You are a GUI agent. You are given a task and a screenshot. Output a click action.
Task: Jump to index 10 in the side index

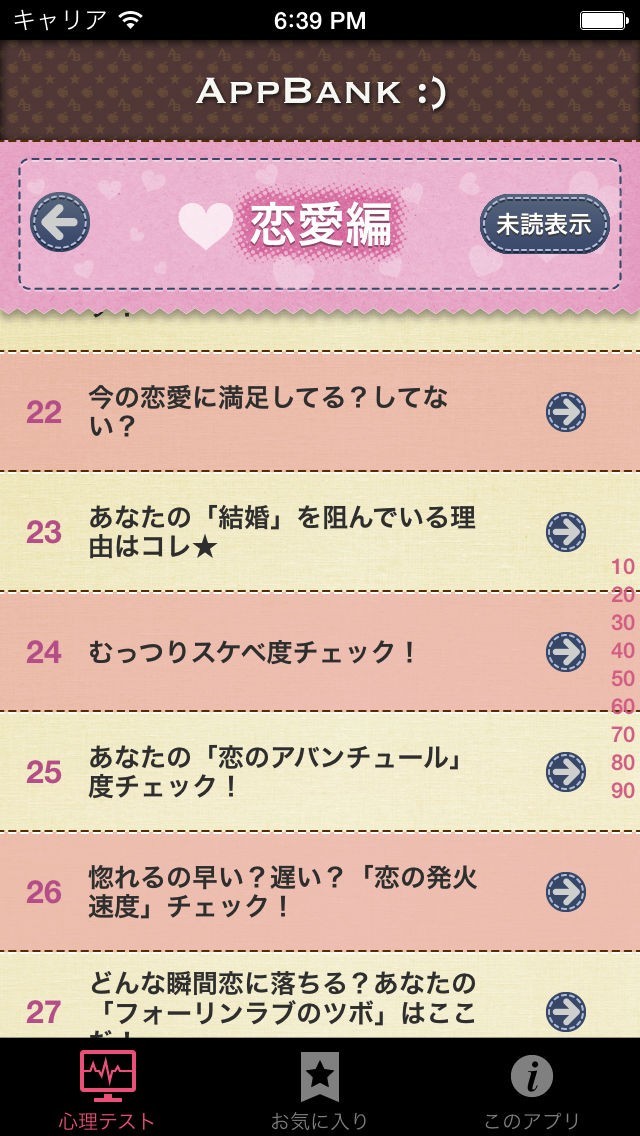[x=623, y=567]
